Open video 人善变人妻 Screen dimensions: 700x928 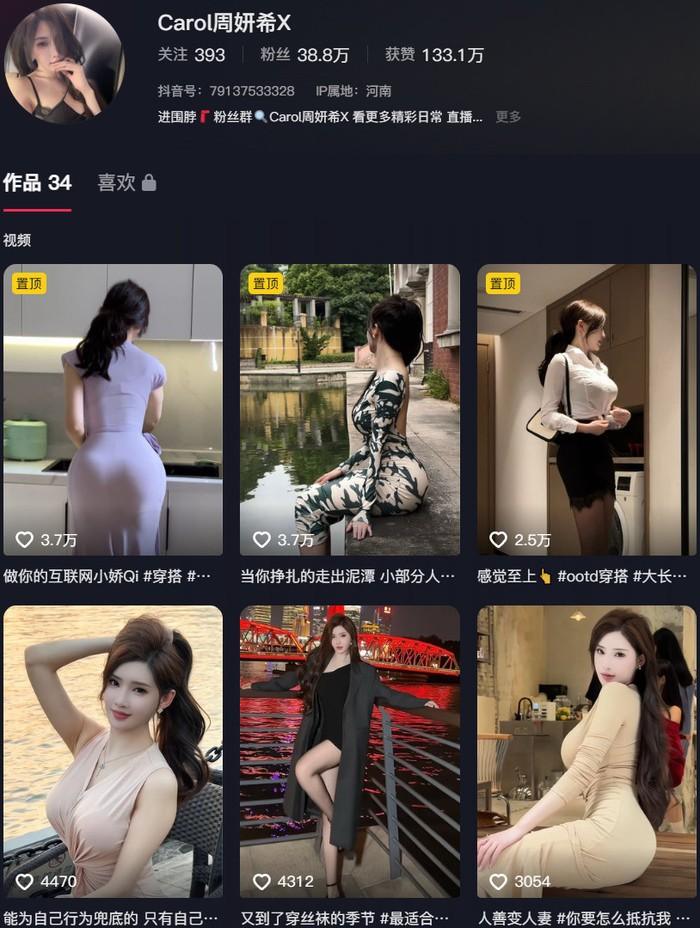(587, 750)
